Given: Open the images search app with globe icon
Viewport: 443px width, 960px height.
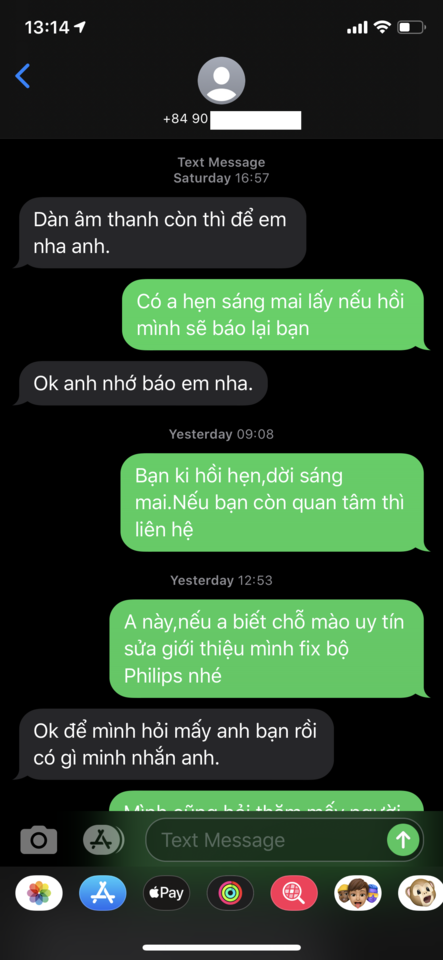Looking at the screenshot, I should pyautogui.click(x=294, y=893).
